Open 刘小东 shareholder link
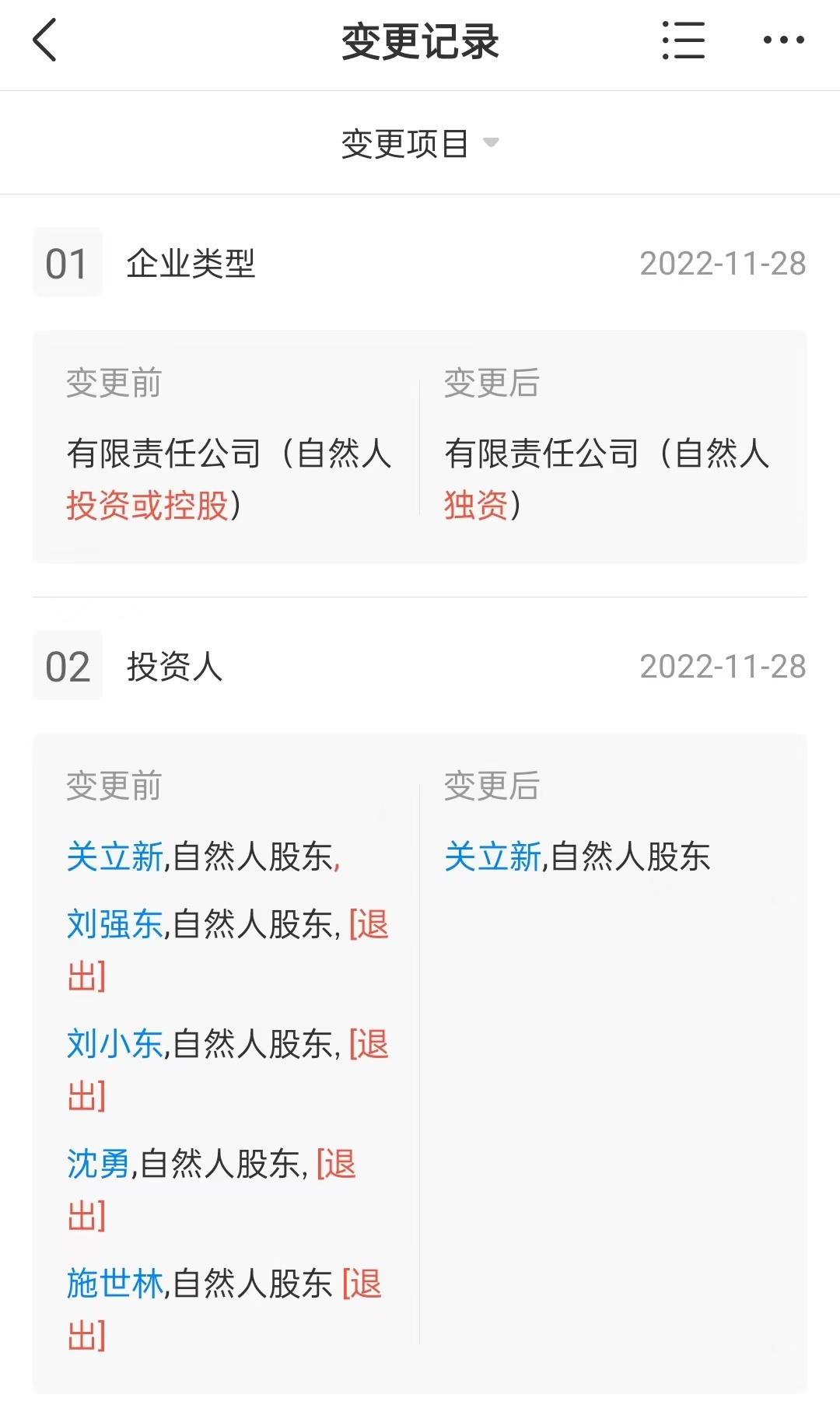This screenshot has height=1426, width=840. click(x=114, y=1044)
